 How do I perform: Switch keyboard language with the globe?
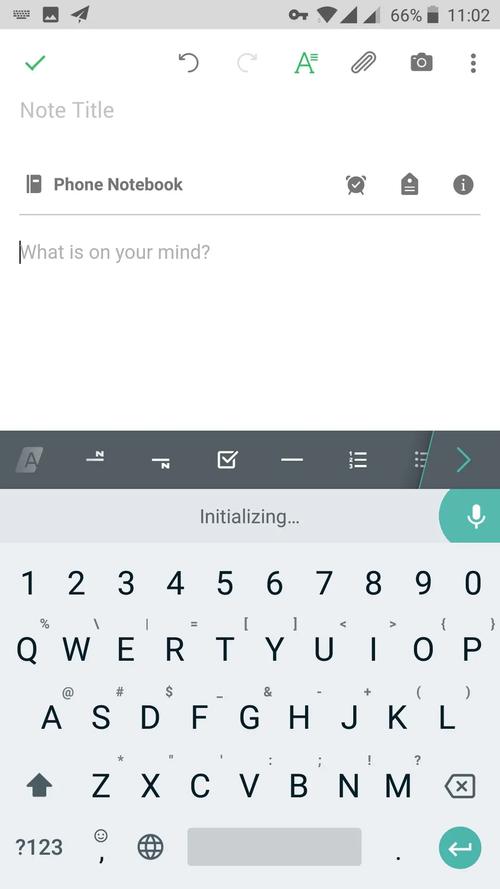(x=150, y=848)
